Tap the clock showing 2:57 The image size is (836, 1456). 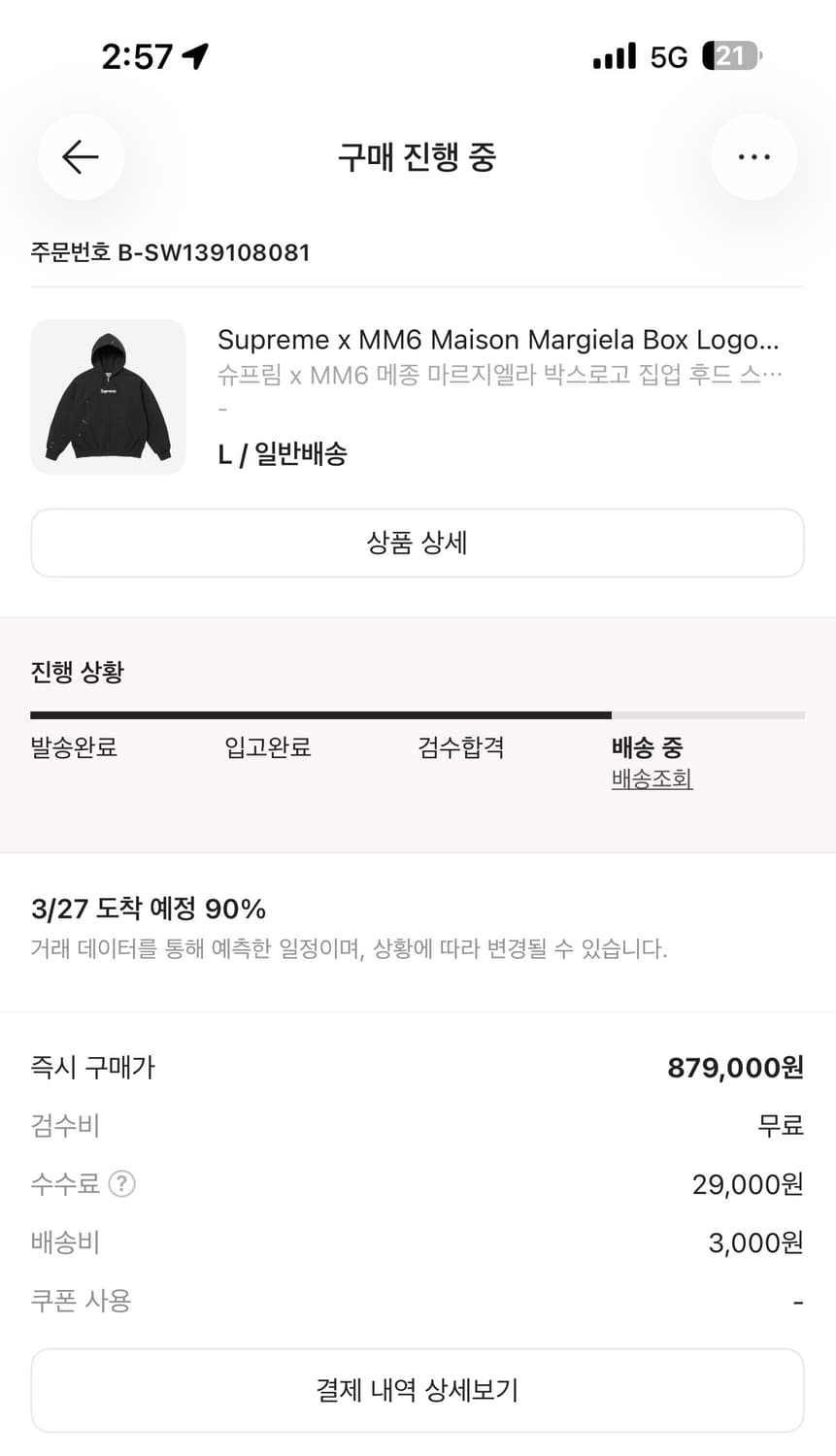(x=137, y=55)
